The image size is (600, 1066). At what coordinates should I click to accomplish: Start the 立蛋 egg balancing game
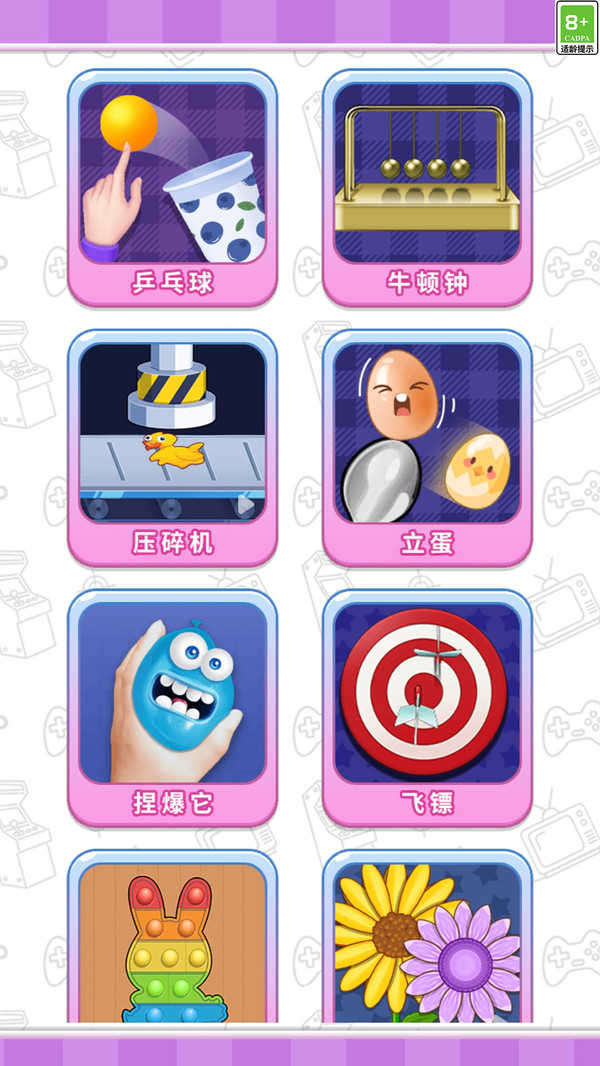(427, 448)
